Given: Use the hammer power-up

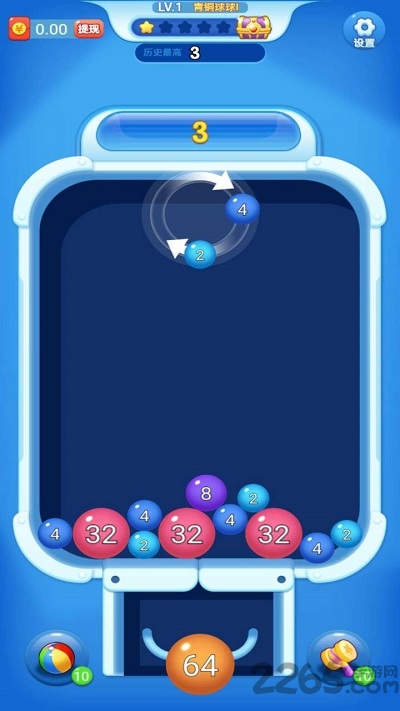Looking at the screenshot, I should coord(339,657).
